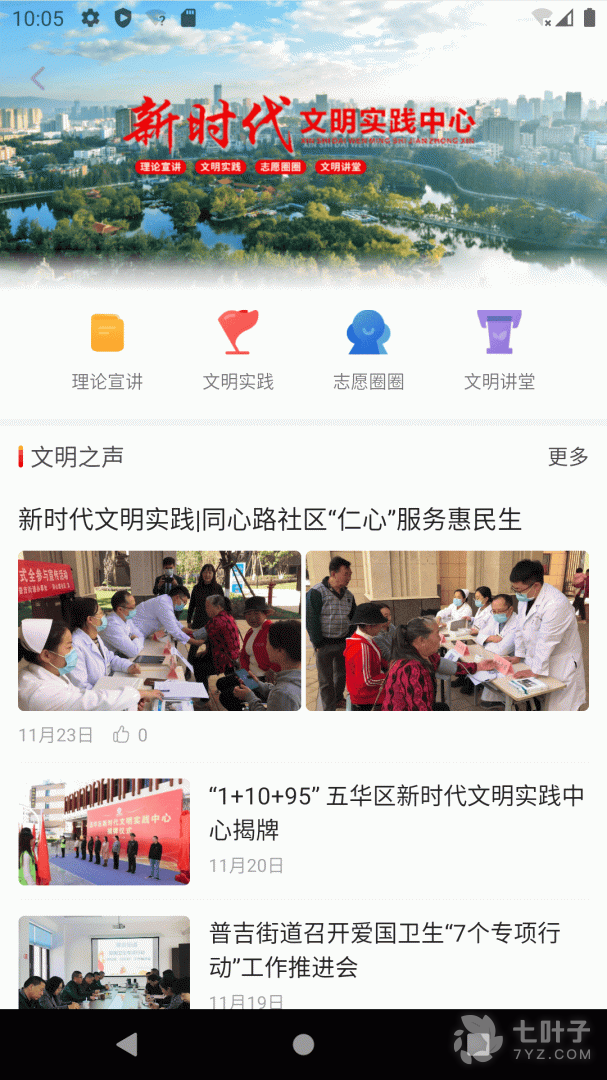The width and height of the screenshot is (607, 1080).
Task: Open the 普吉街道召开爱国卫生 article
Action: (x=385, y=950)
